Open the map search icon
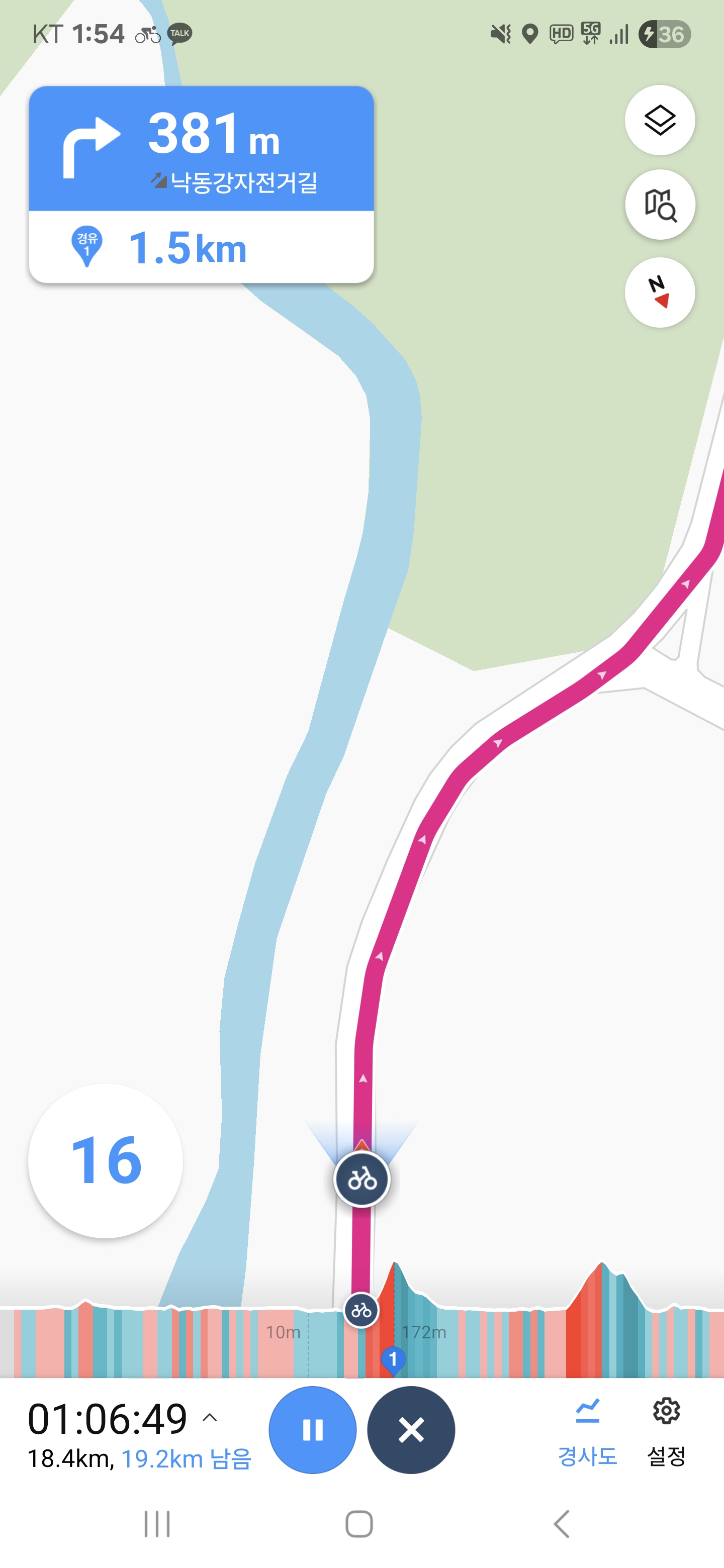Viewport: 724px width, 1568px height. (x=660, y=205)
